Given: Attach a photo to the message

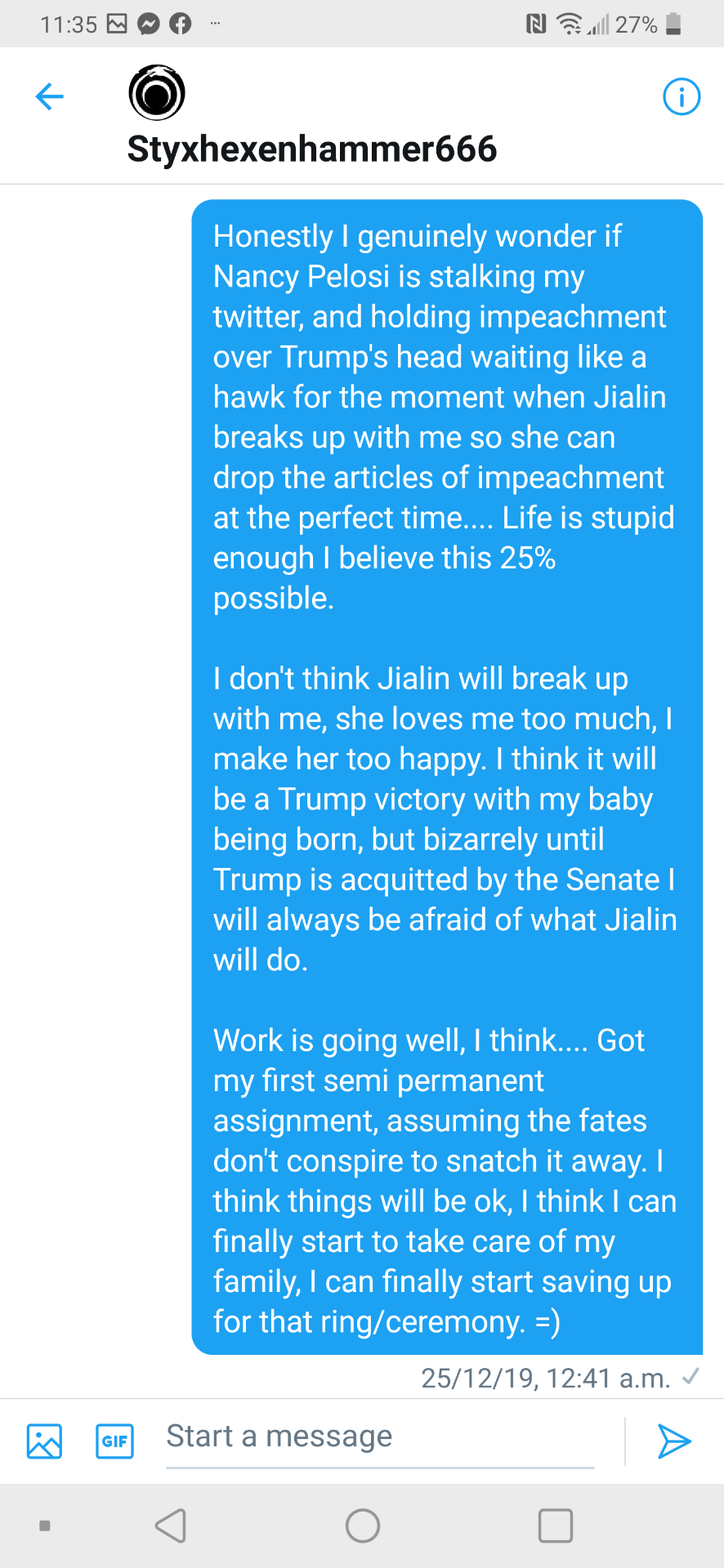Looking at the screenshot, I should tap(44, 1441).
